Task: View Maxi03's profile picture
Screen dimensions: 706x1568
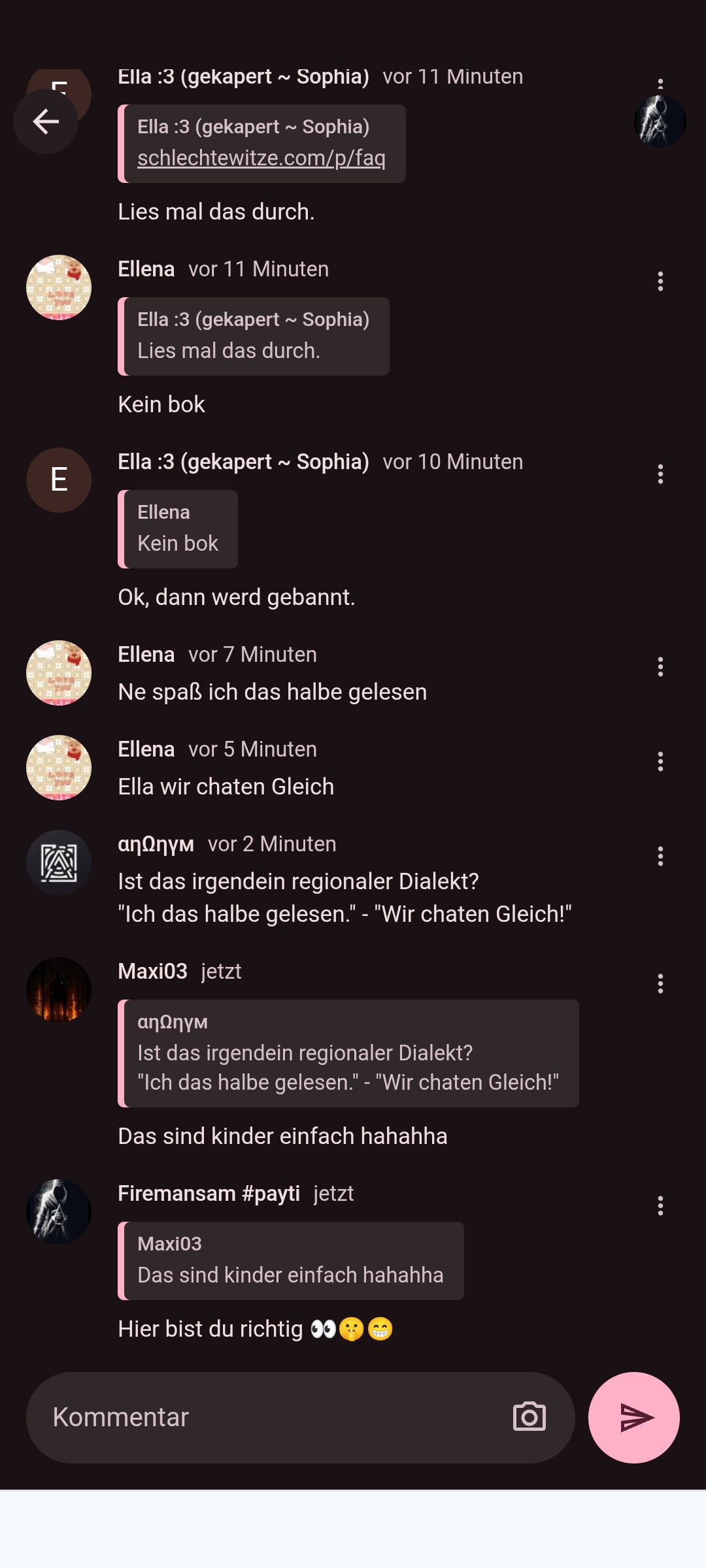Action: click(x=59, y=990)
